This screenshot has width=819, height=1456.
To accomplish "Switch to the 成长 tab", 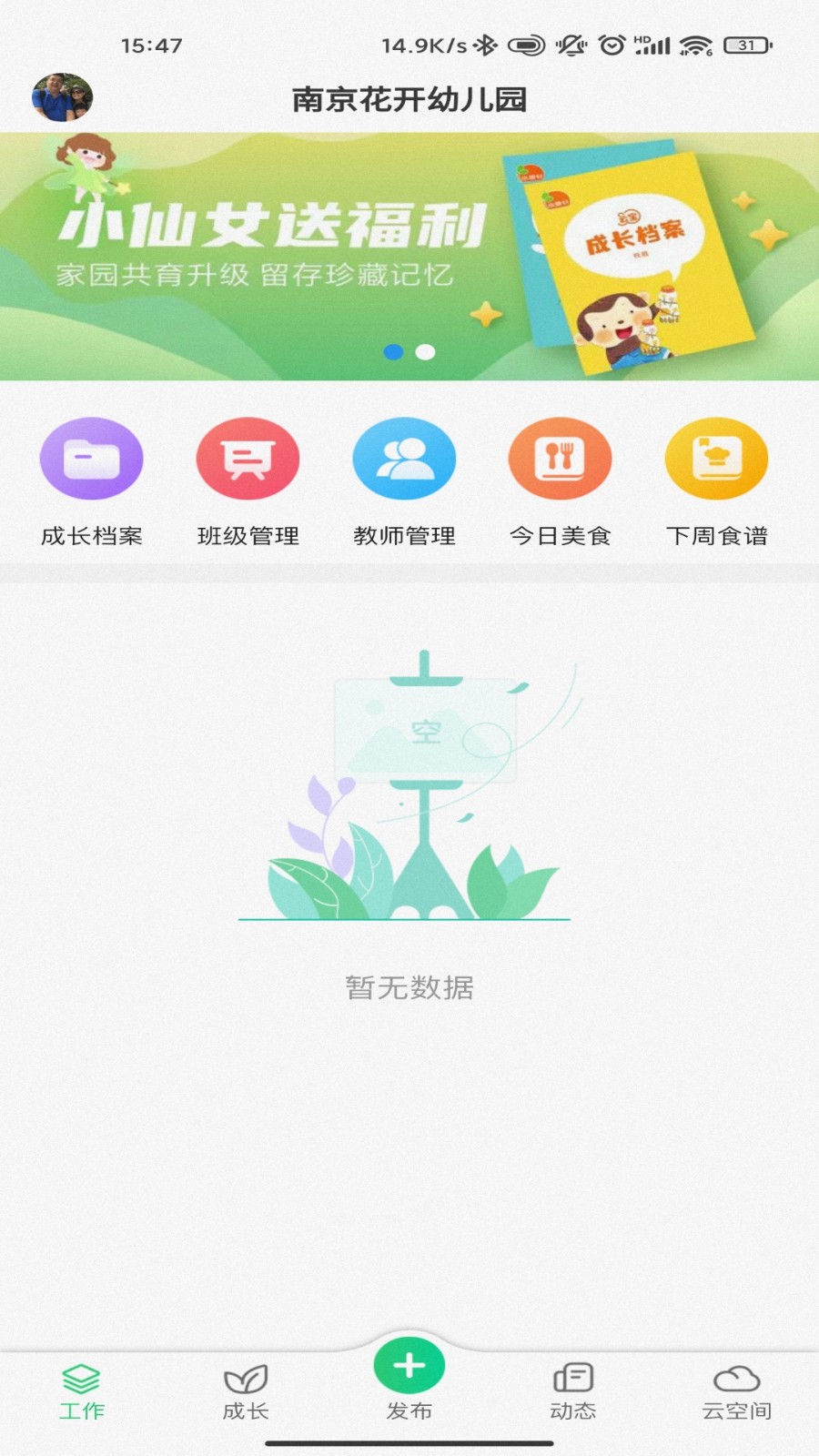I will pos(246,1392).
